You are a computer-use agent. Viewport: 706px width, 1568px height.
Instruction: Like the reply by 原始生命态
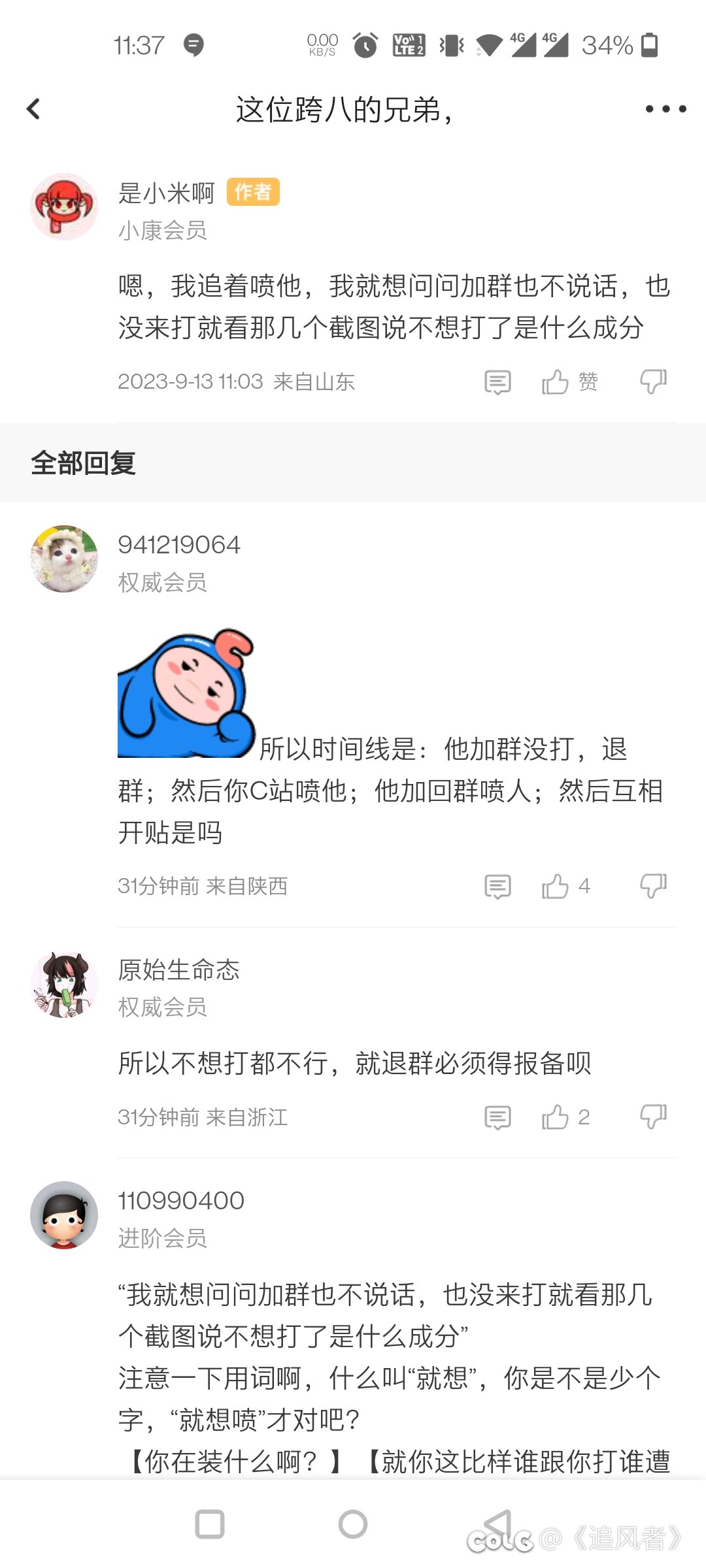[x=566, y=1117]
